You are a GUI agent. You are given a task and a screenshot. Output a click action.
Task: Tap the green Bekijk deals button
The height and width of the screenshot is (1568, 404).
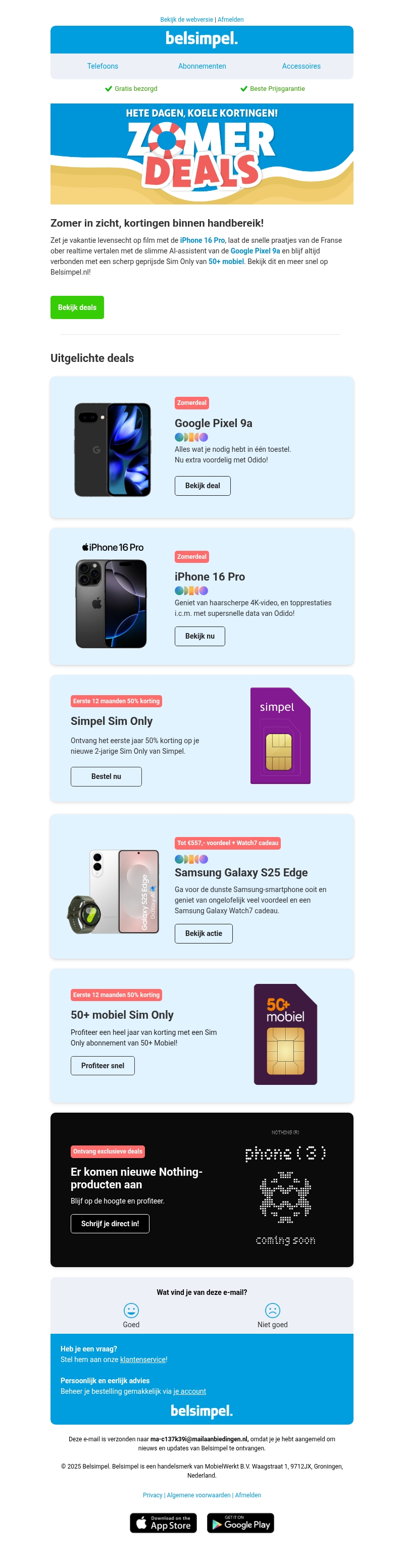(77, 307)
